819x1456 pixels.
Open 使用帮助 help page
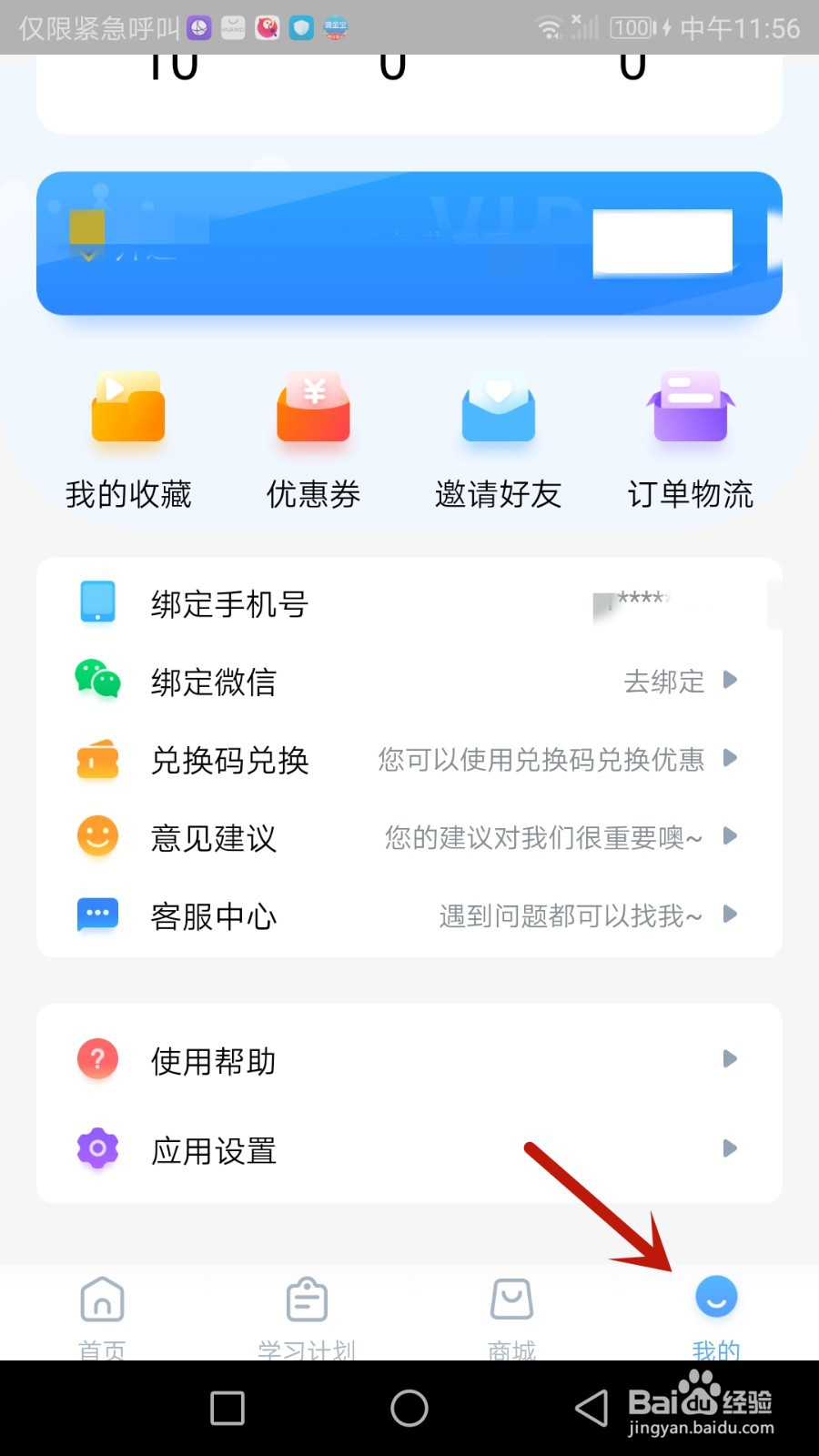click(409, 1060)
